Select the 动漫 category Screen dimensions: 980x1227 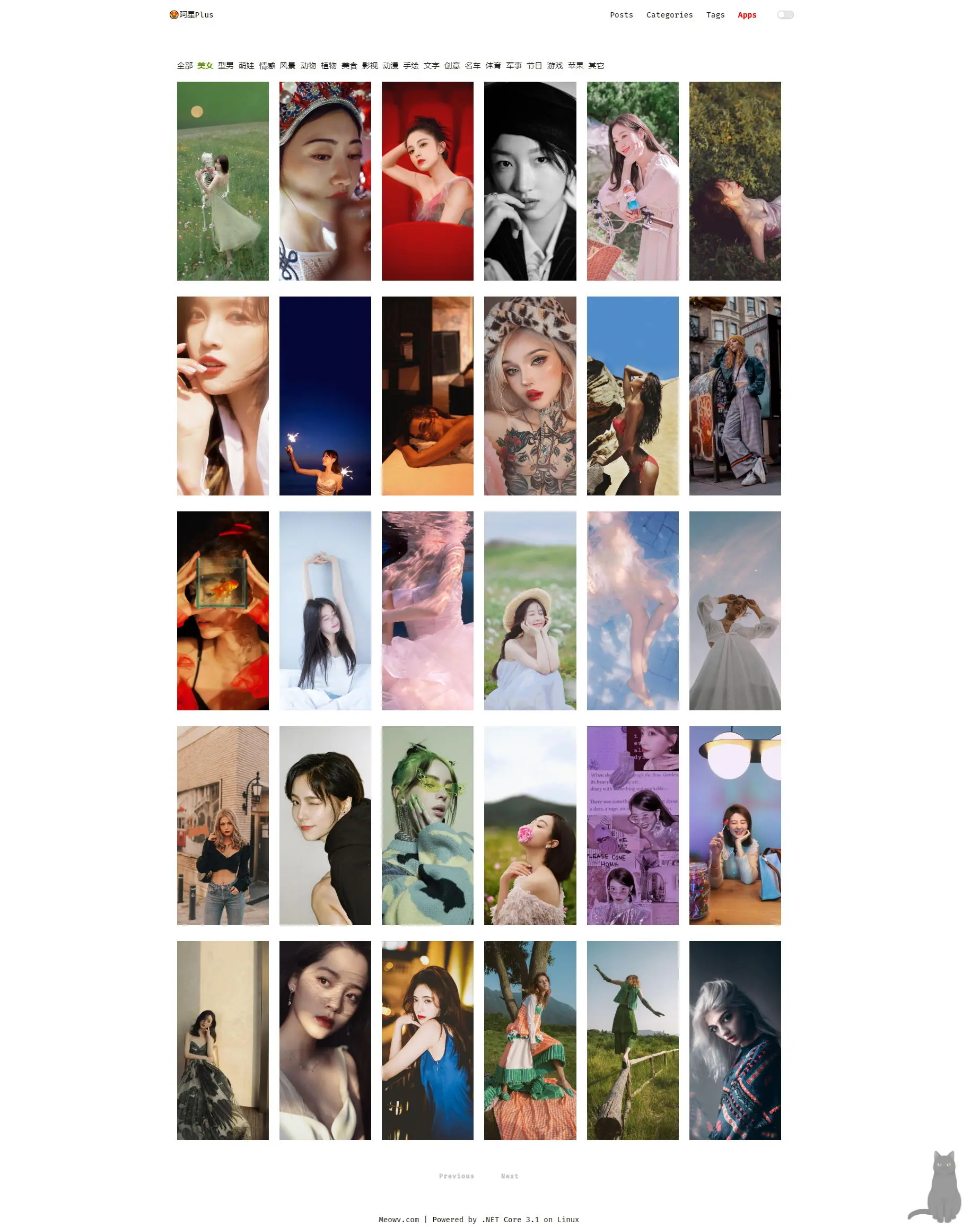(x=390, y=65)
